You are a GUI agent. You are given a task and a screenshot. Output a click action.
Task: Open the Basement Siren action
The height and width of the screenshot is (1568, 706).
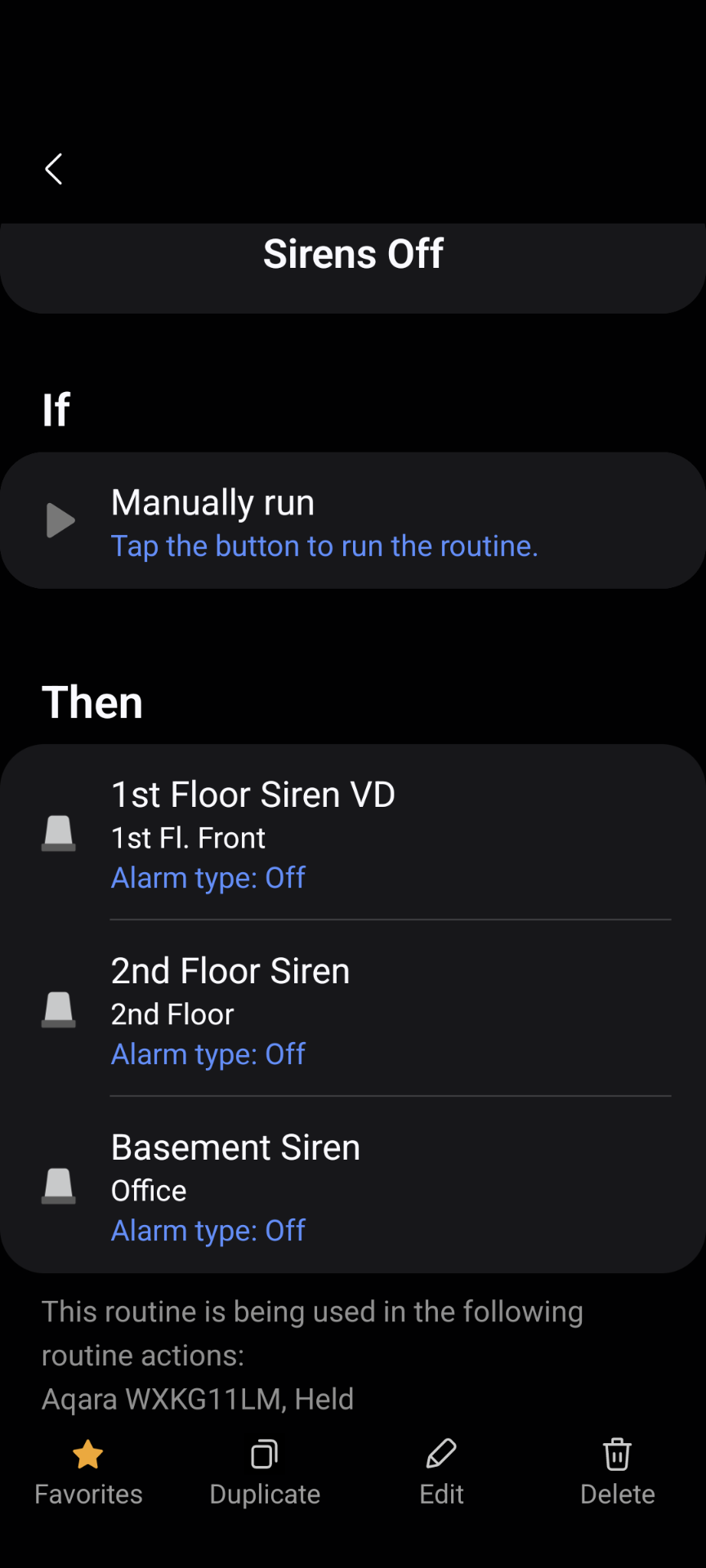353,1187
